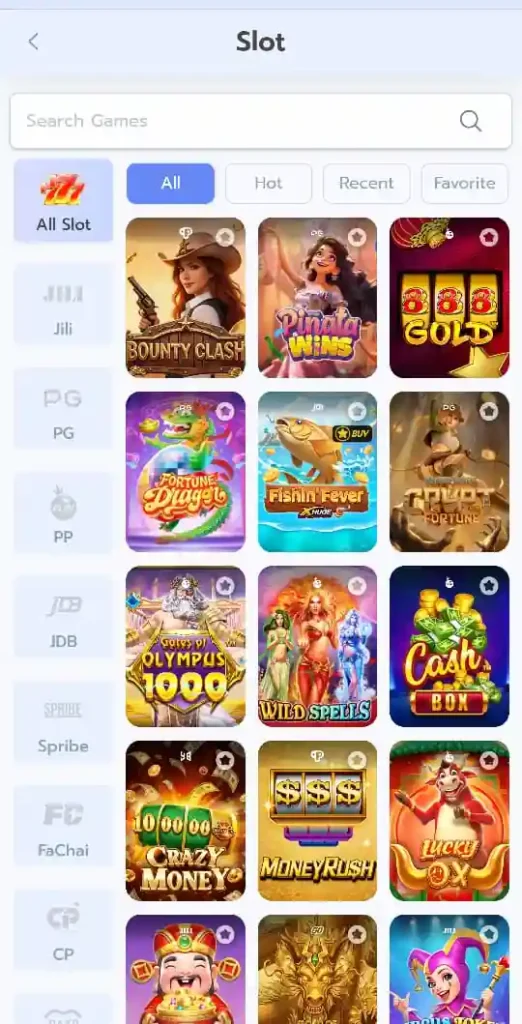Screen dimensions: 522x1024
Task: Open the Bounty Clash game
Action: coord(186,298)
